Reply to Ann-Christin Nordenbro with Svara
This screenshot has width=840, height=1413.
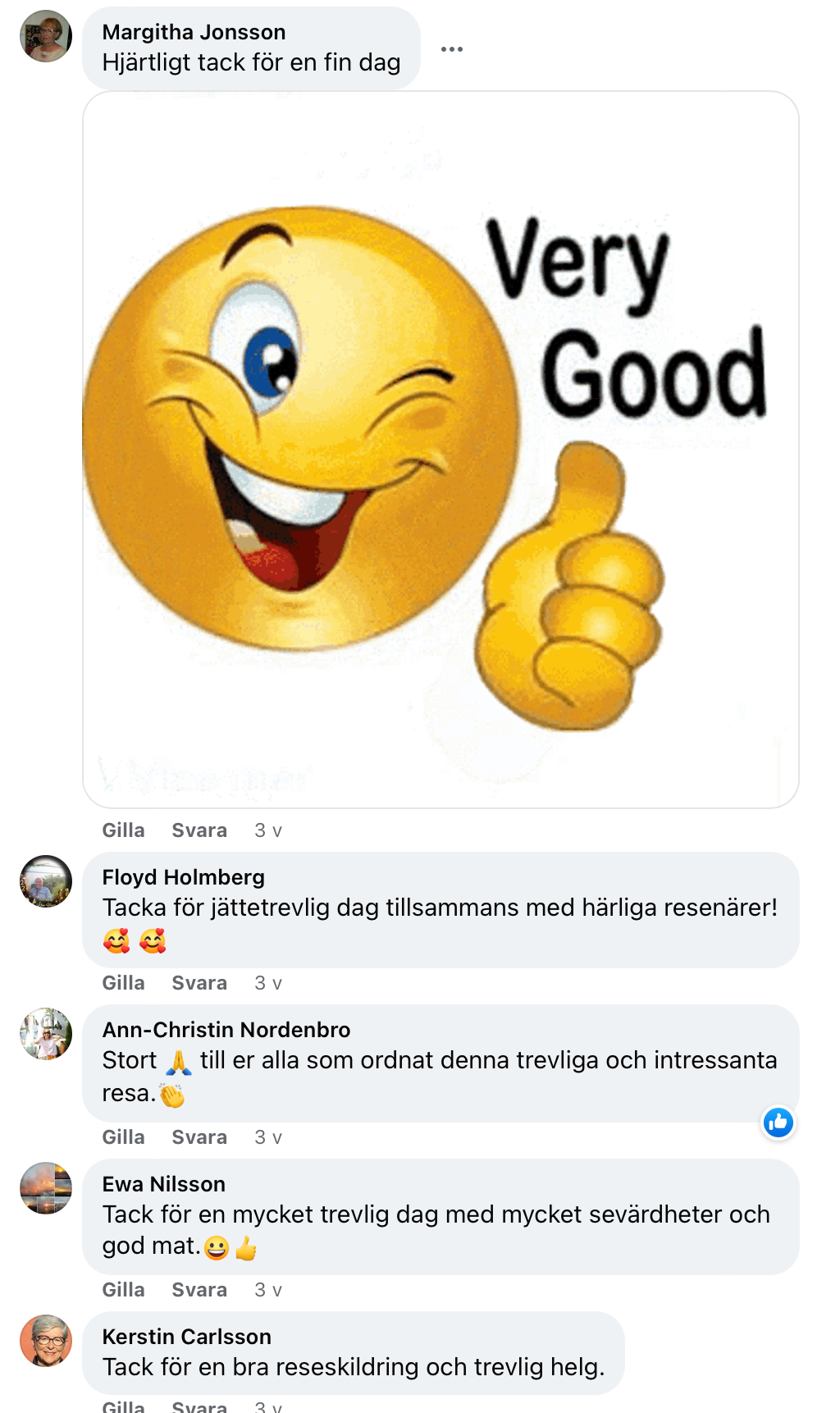click(199, 1137)
